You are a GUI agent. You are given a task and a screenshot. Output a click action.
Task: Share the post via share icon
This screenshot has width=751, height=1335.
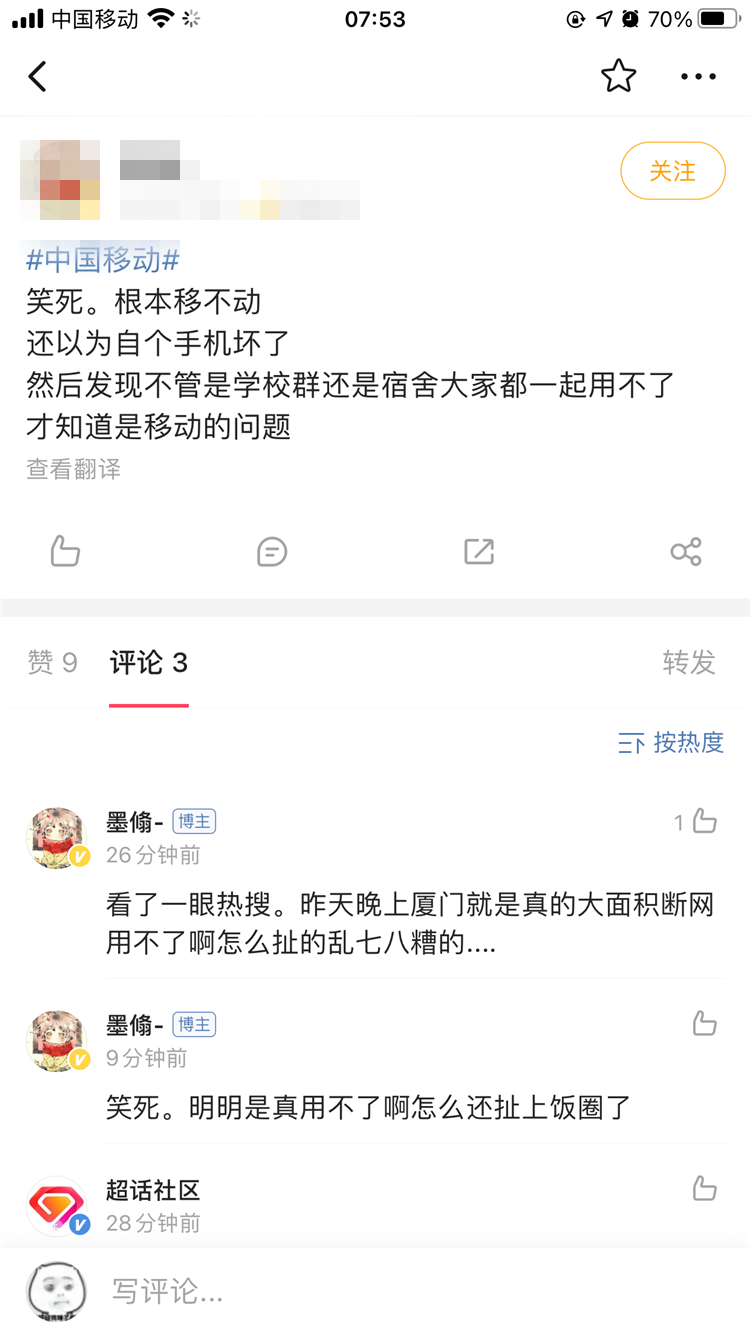pyautogui.click(x=686, y=551)
